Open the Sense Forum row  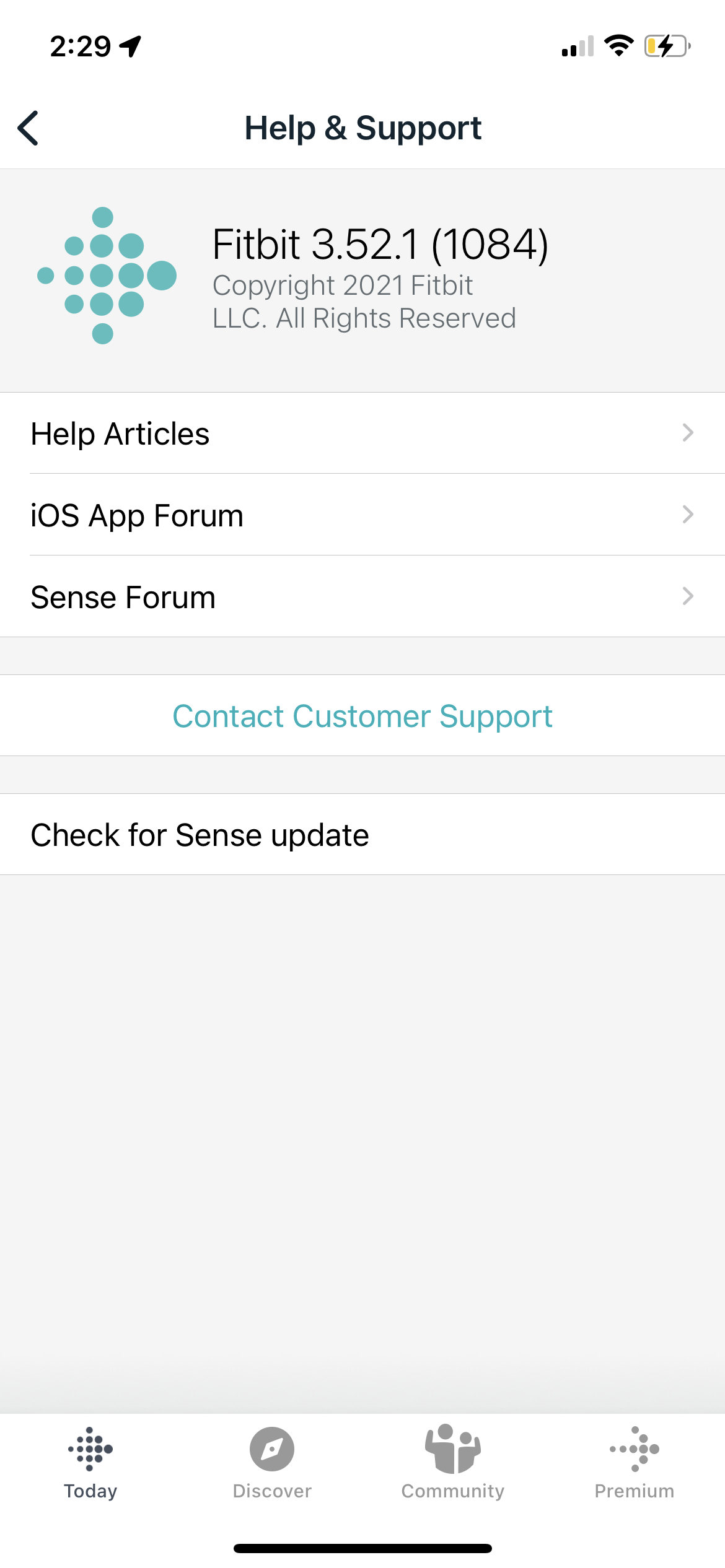click(362, 597)
